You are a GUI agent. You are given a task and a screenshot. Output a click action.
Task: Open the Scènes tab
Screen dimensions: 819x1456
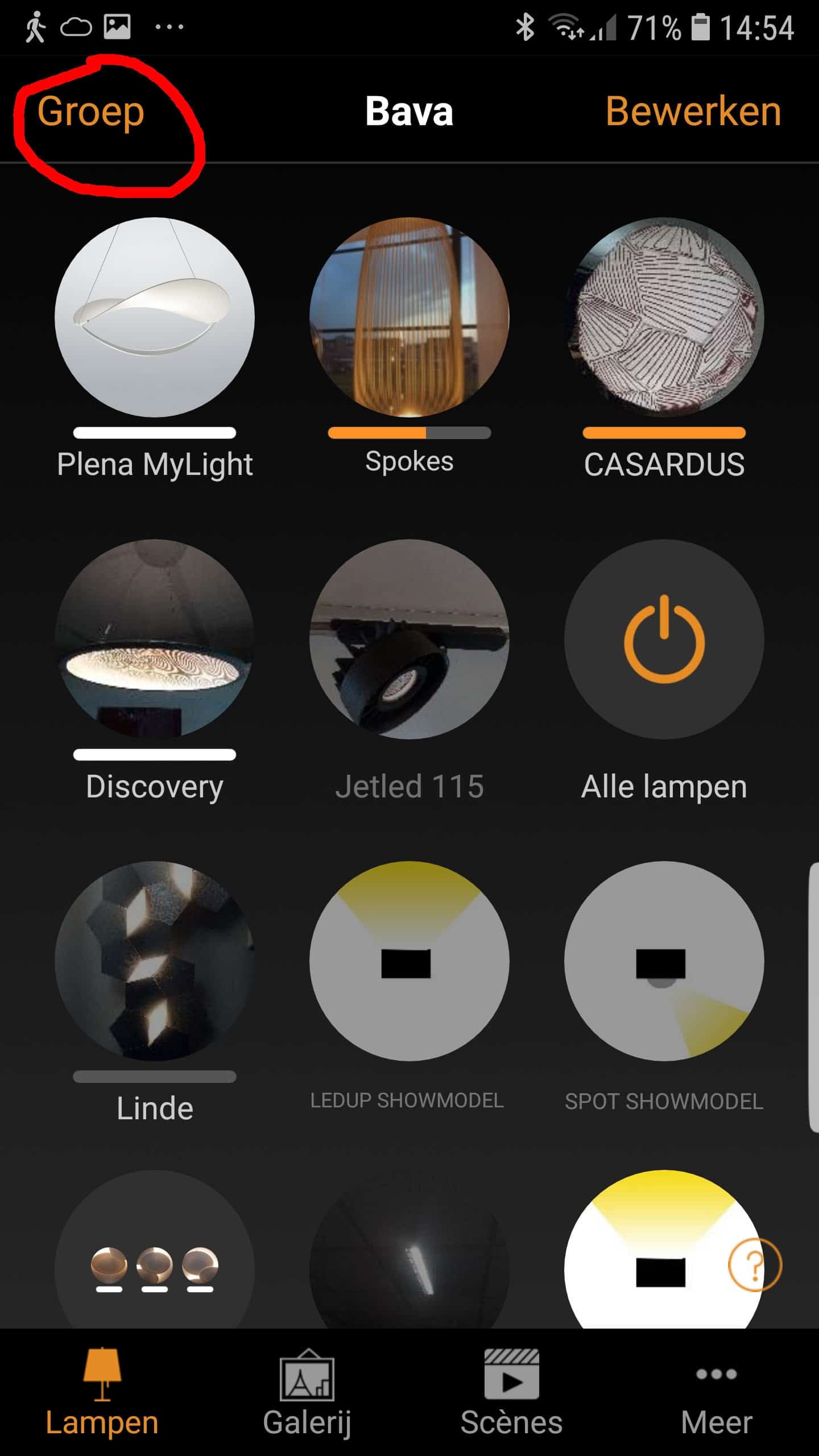[x=511, y=1391]
